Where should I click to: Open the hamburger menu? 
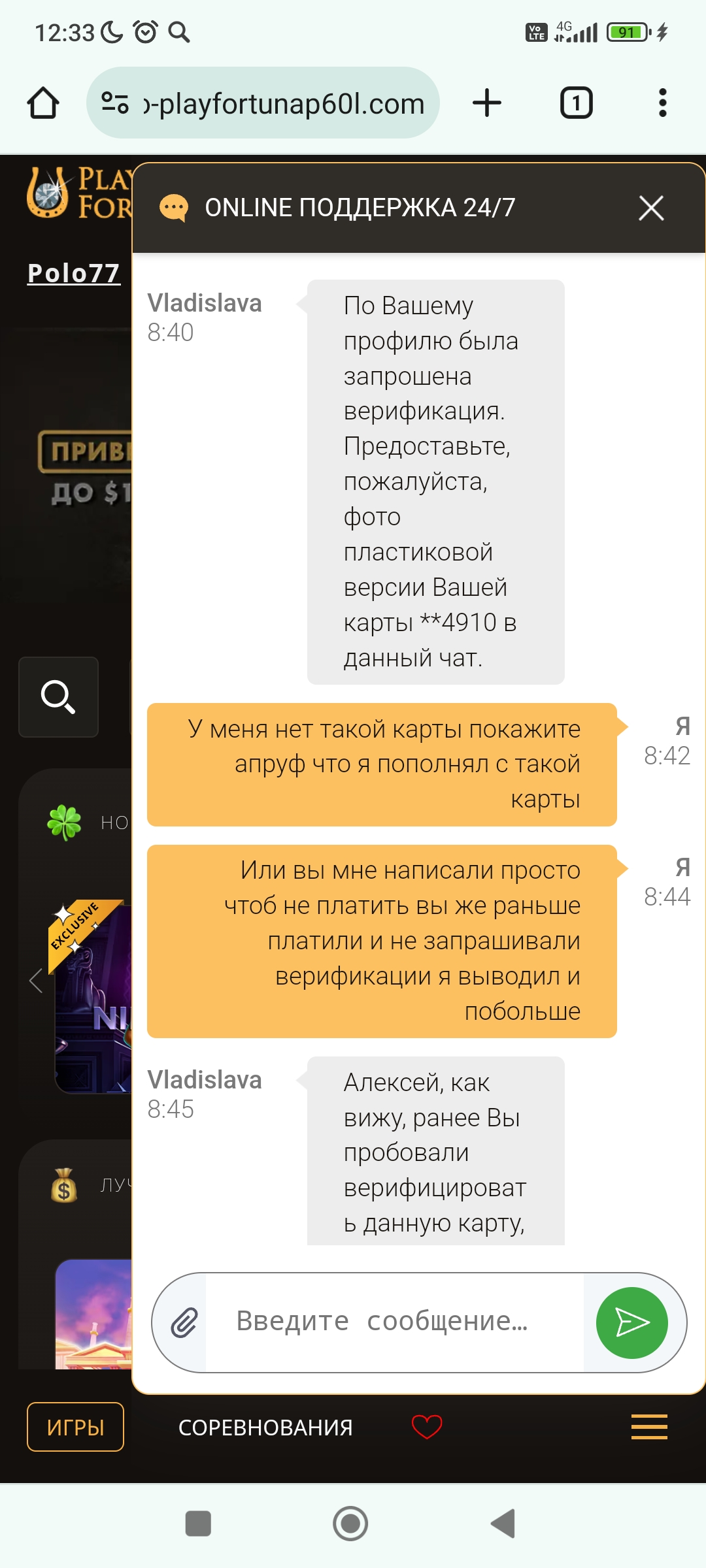coord(649,1427)
